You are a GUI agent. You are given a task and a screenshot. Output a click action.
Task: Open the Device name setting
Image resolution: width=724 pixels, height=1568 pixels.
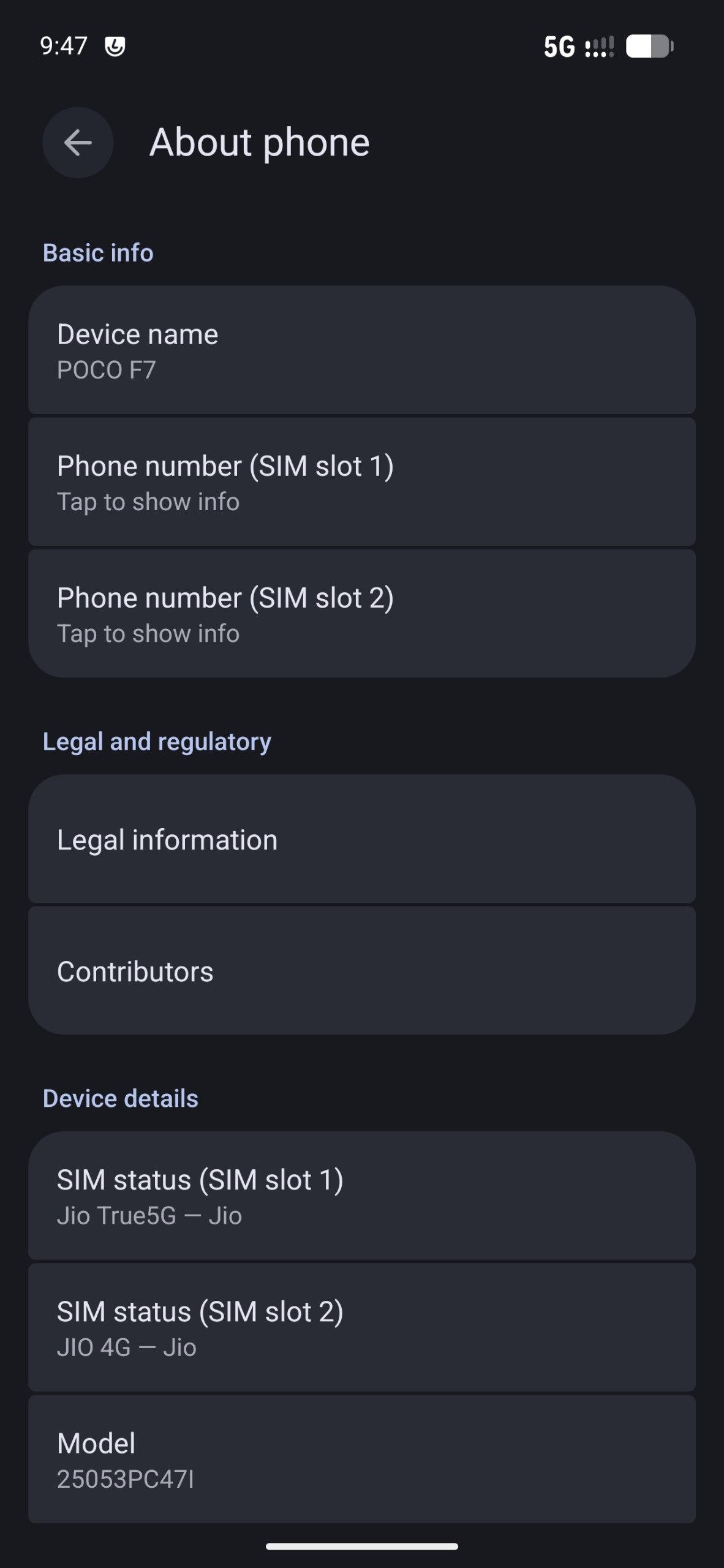click(x=361, y=350)
